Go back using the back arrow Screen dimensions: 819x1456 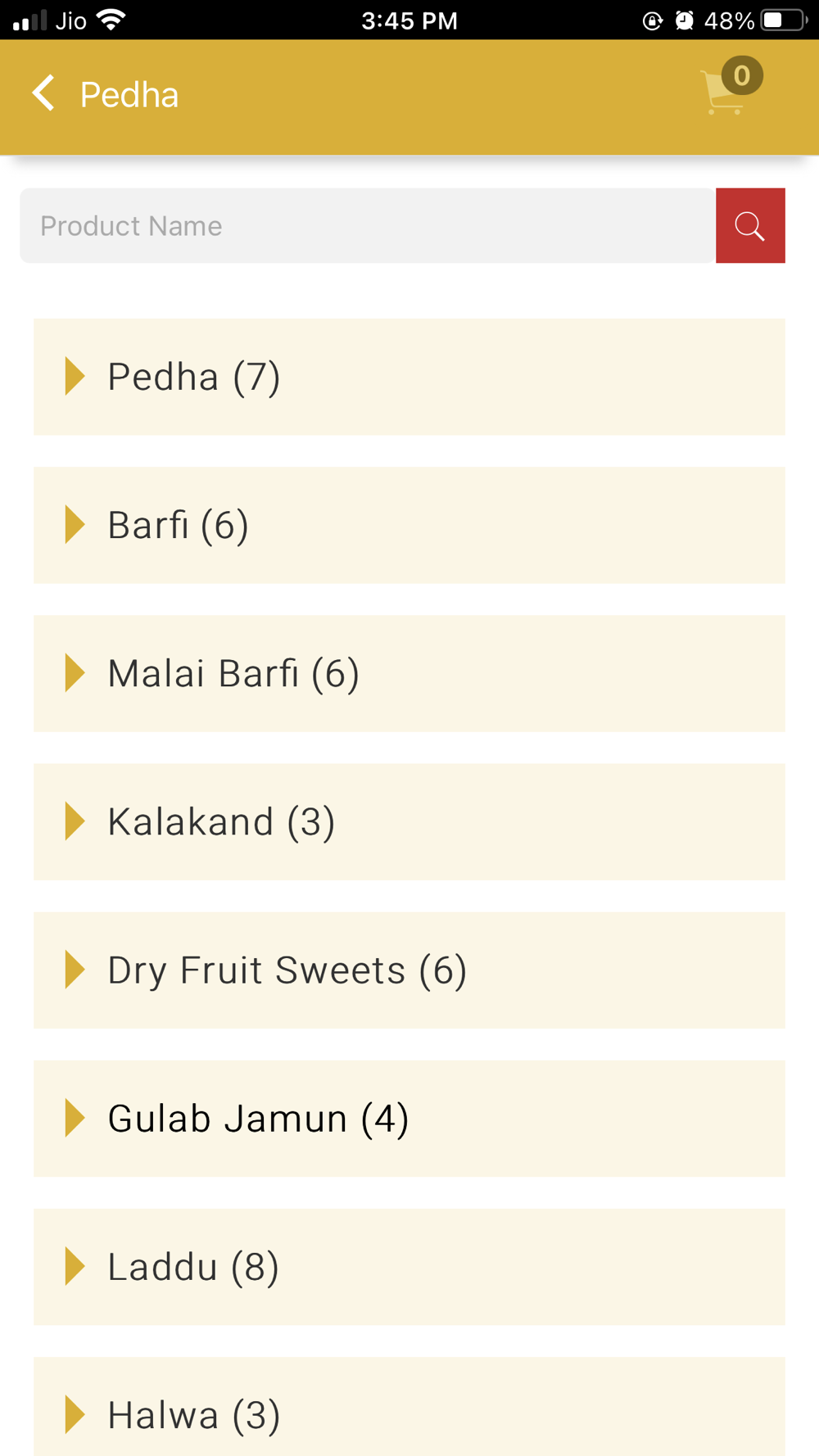(43, 93)
